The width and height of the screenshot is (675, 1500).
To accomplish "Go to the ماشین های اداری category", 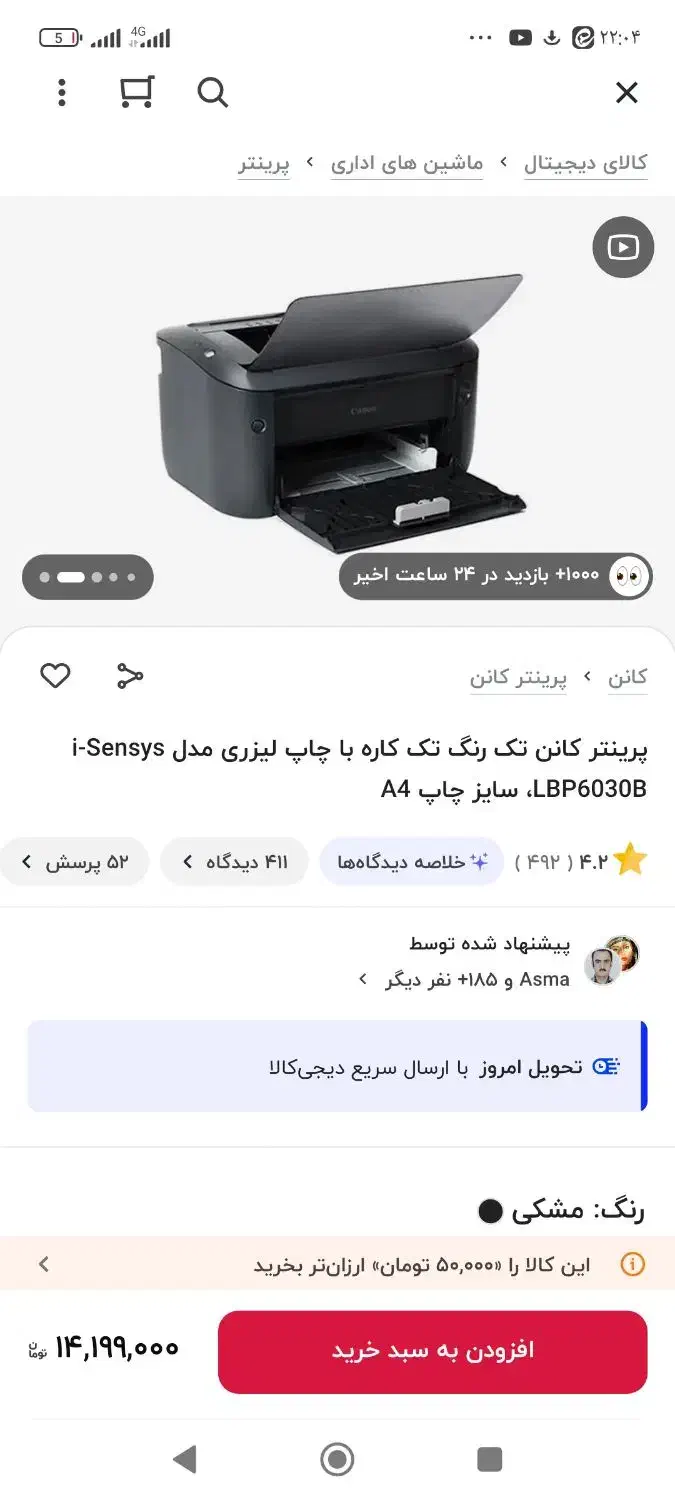I will [x=407, y=163].
